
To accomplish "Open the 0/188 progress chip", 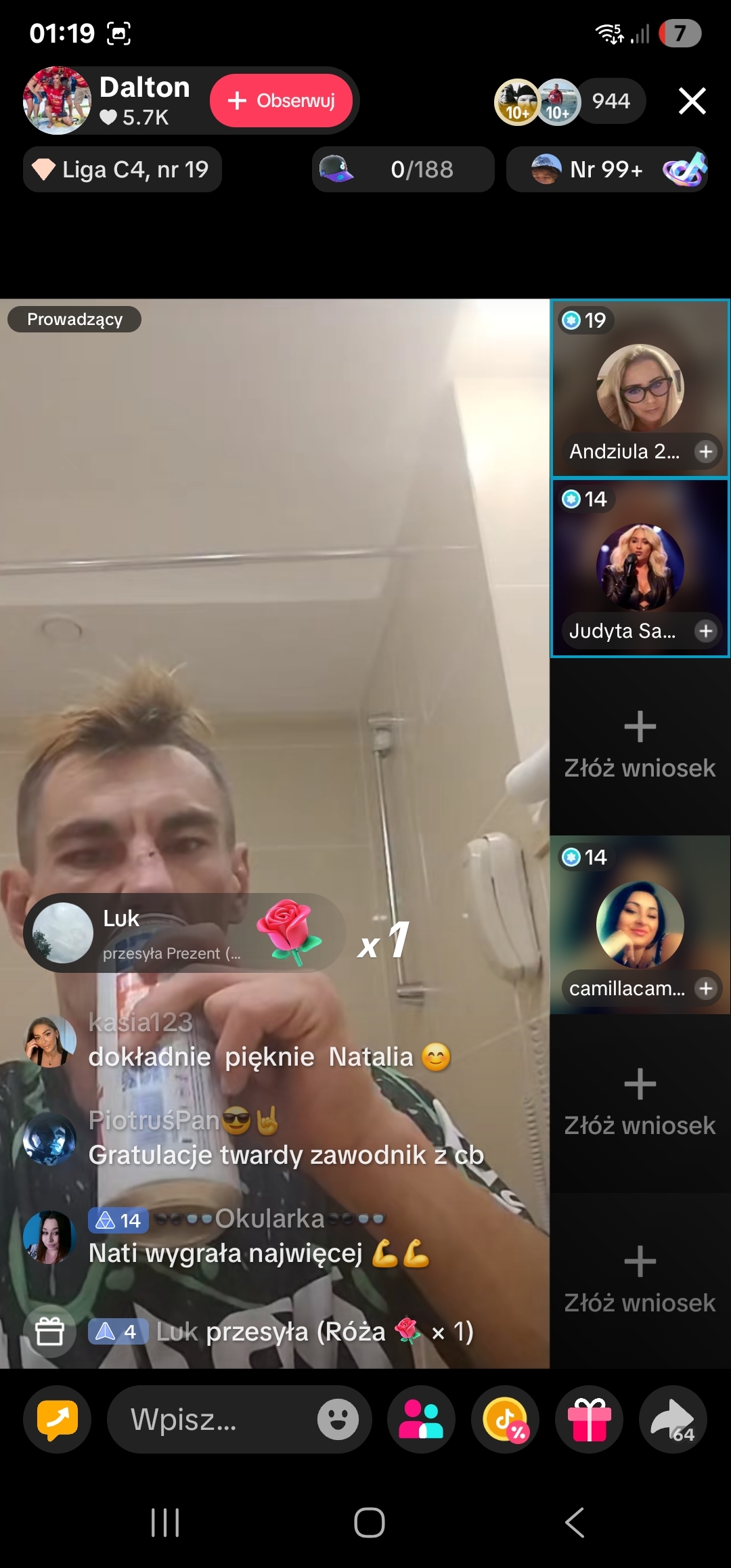I will point(403,169).
